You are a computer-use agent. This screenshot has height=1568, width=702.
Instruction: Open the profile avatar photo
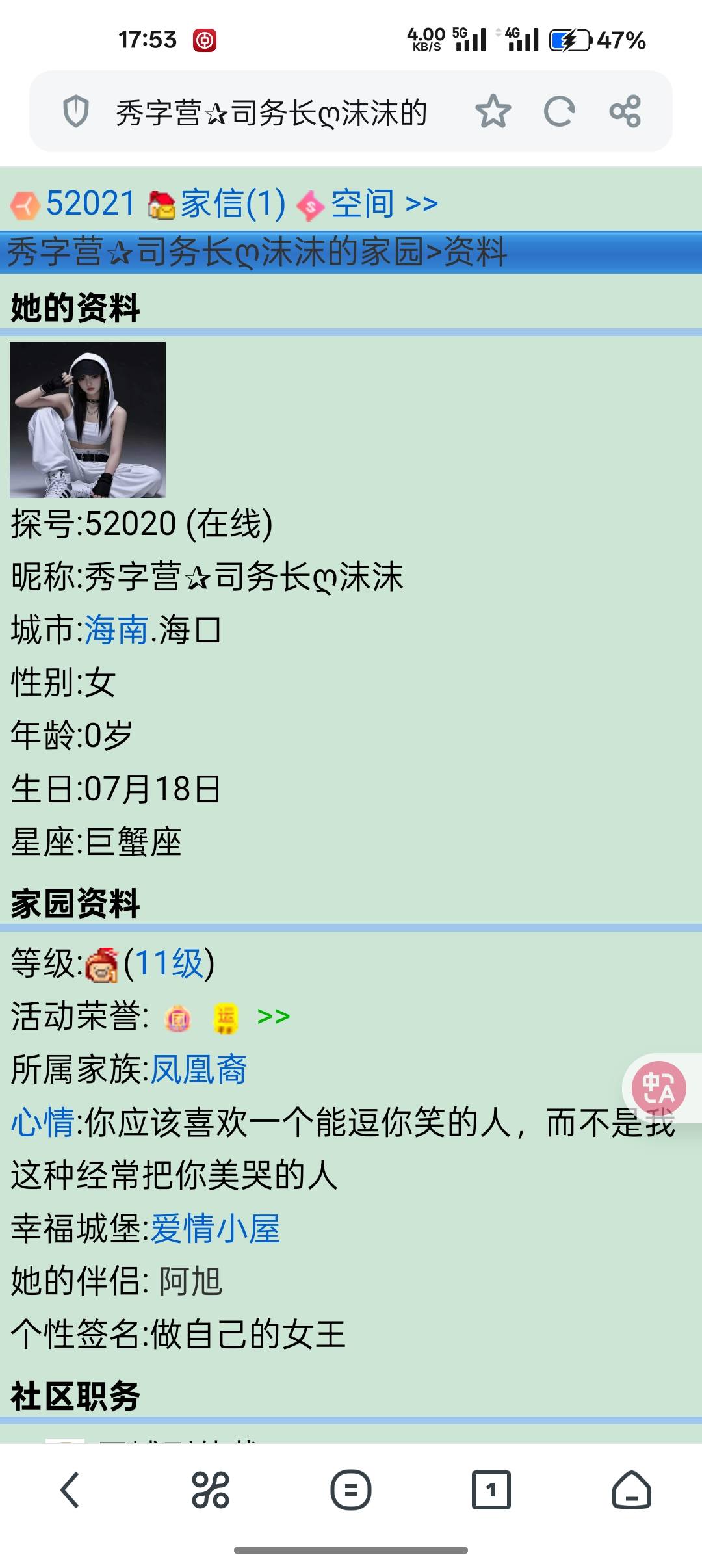[88, 420]
